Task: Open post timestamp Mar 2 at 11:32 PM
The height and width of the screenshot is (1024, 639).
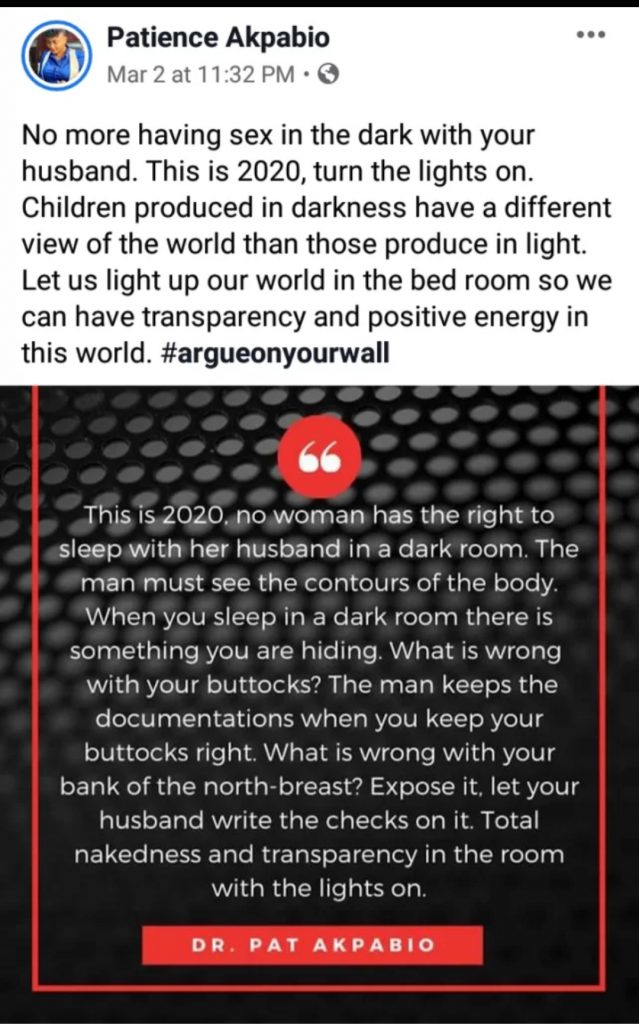Action: pos(200,74)
